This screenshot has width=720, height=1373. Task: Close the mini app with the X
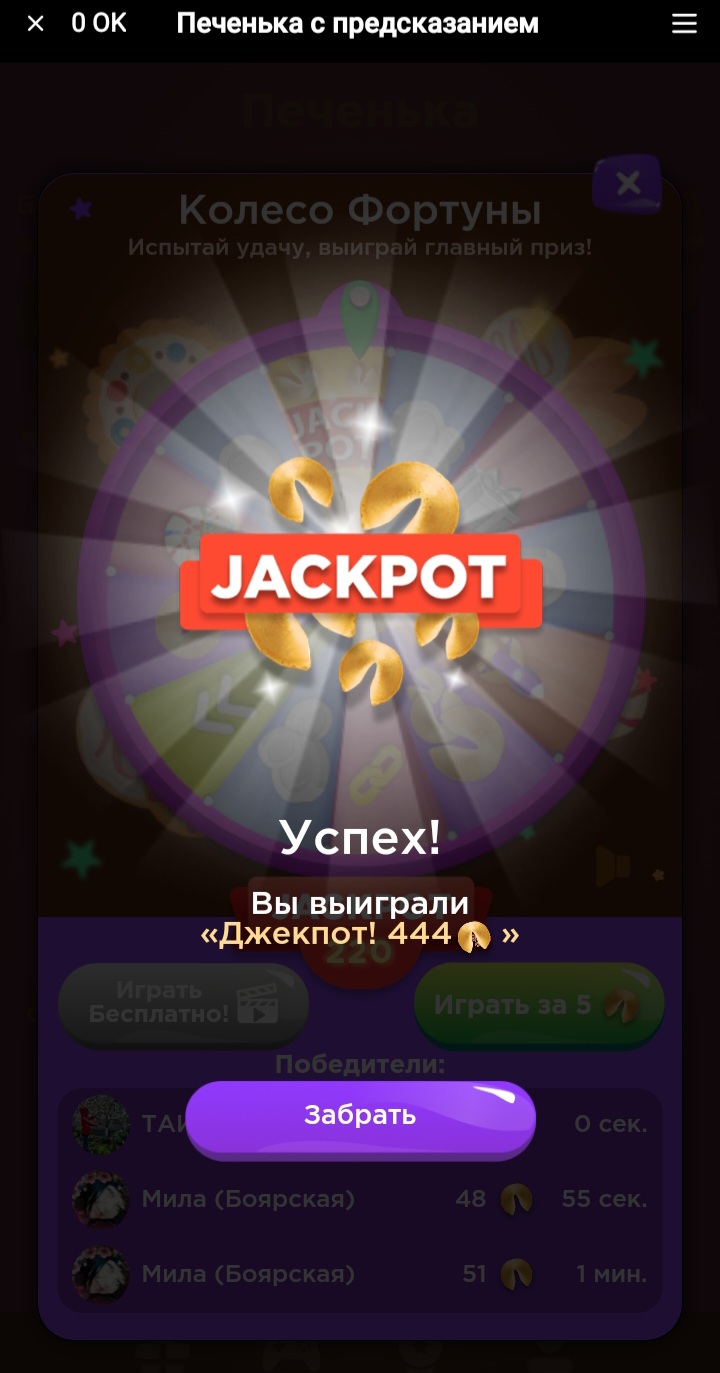pyautogui.click(x=35, y=24)
